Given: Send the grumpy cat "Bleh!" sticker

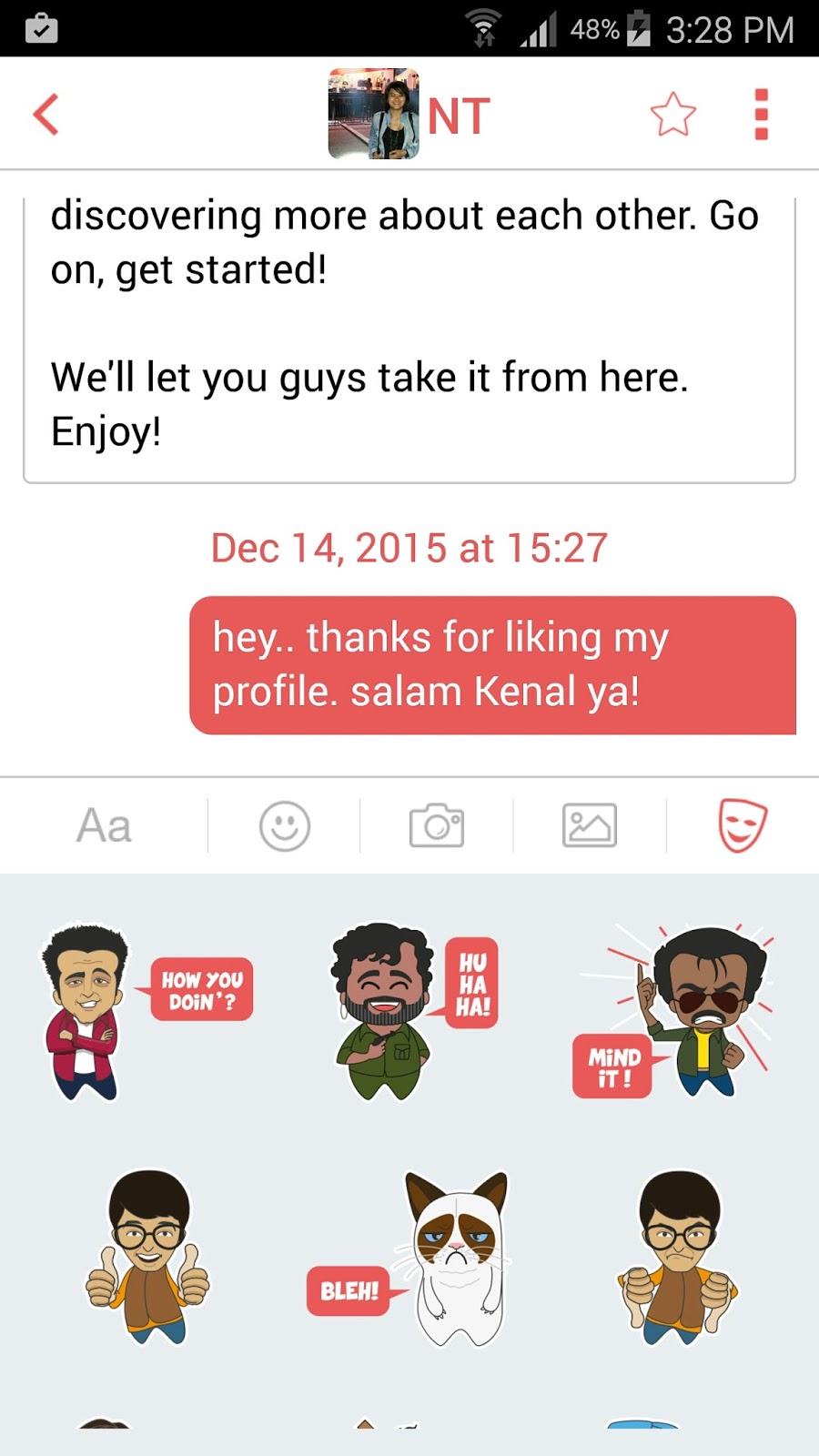Looking at the screenshot, I should [414, 1260].
